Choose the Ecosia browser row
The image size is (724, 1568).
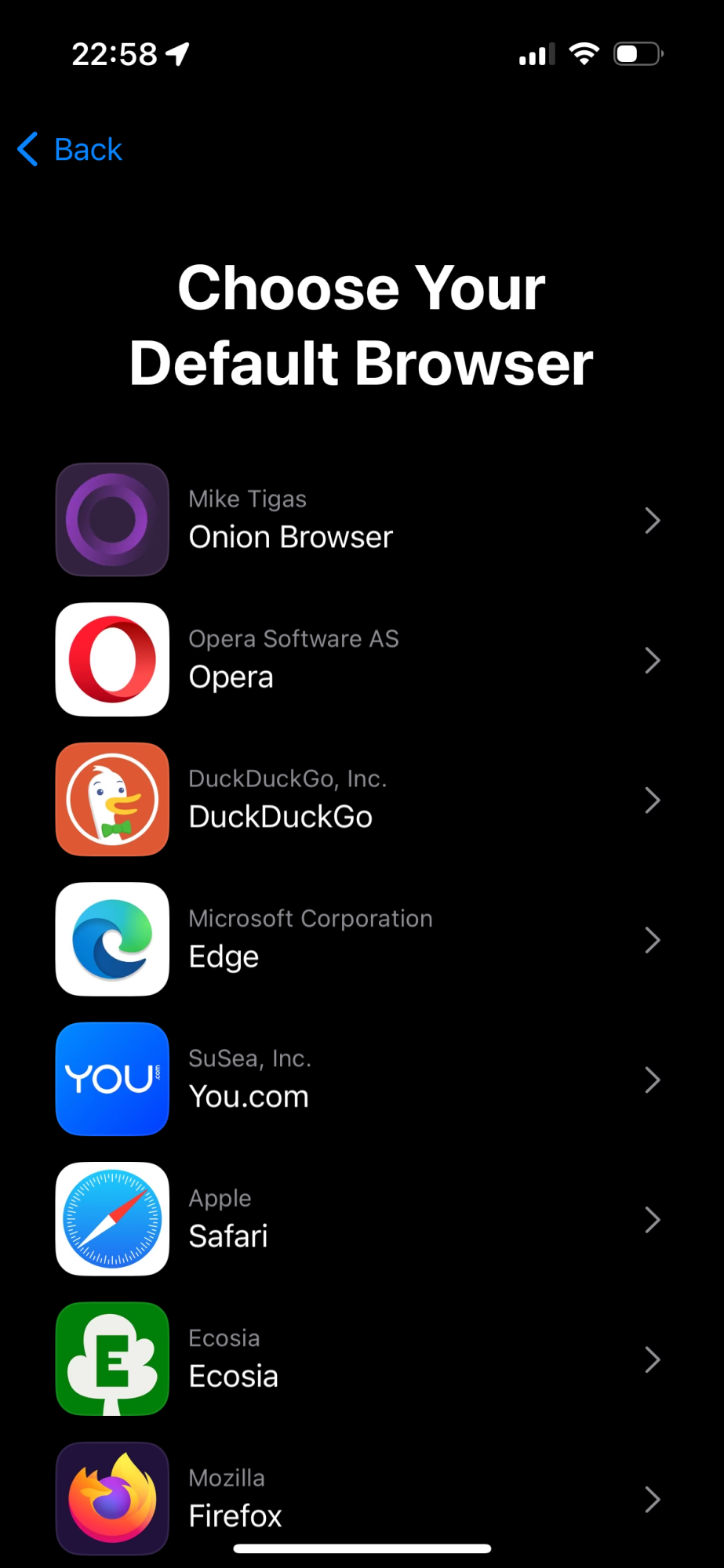pos(362,1359)
